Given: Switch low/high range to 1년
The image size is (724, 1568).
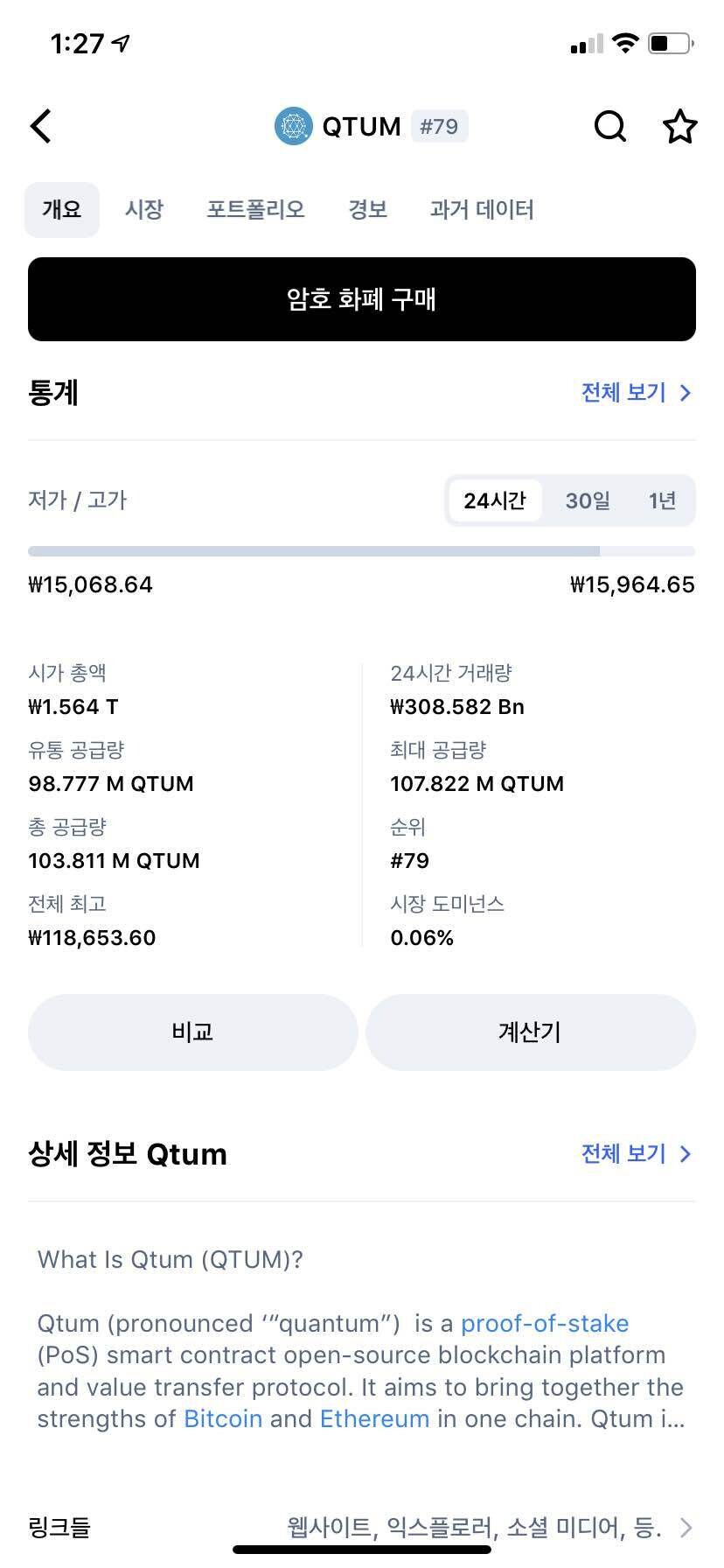Looking at the screenshot, I should [662, 500].
